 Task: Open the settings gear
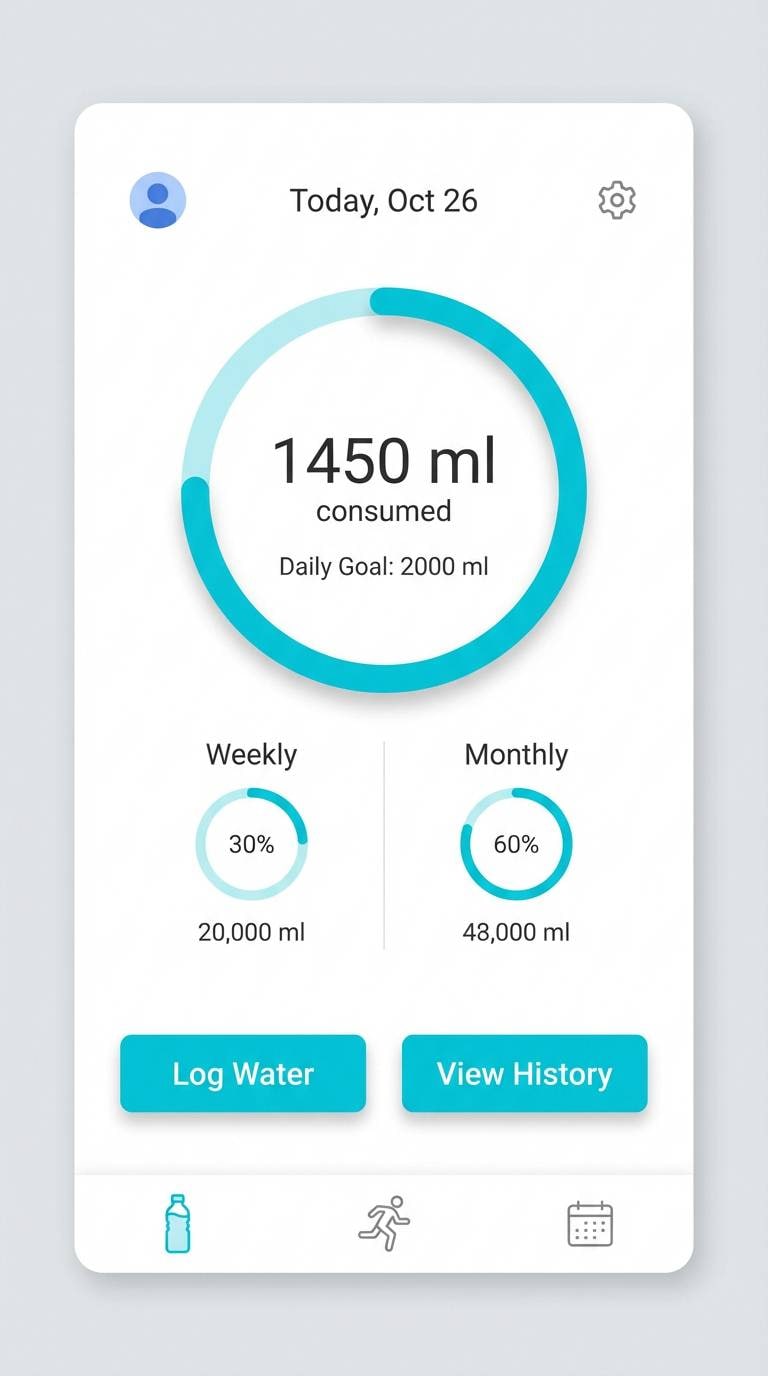tap(617, 200)
